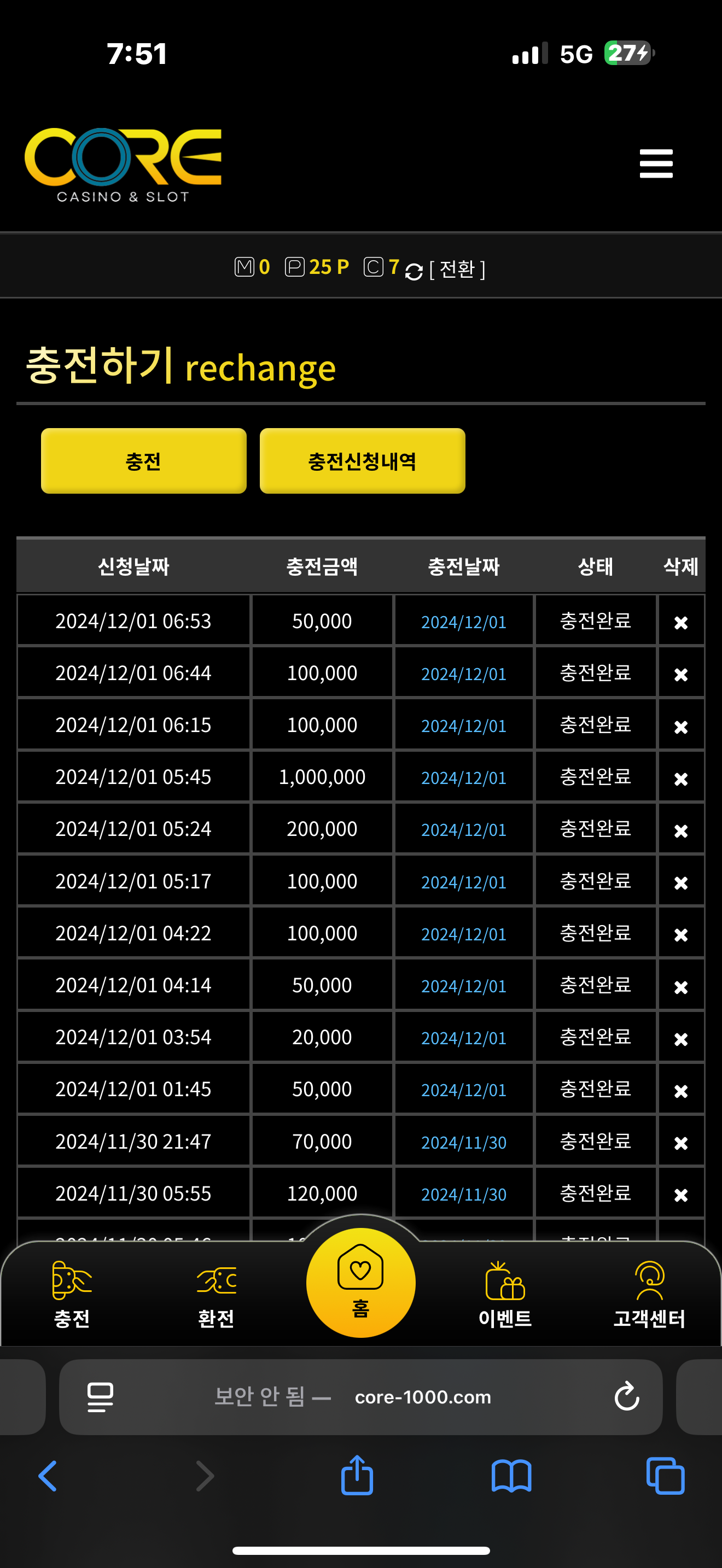Image resolution: width=722 pixels, height=1568 pixels.
Task: Delete the 06:53 50,000 recharge entry
Action: point(680,622)
